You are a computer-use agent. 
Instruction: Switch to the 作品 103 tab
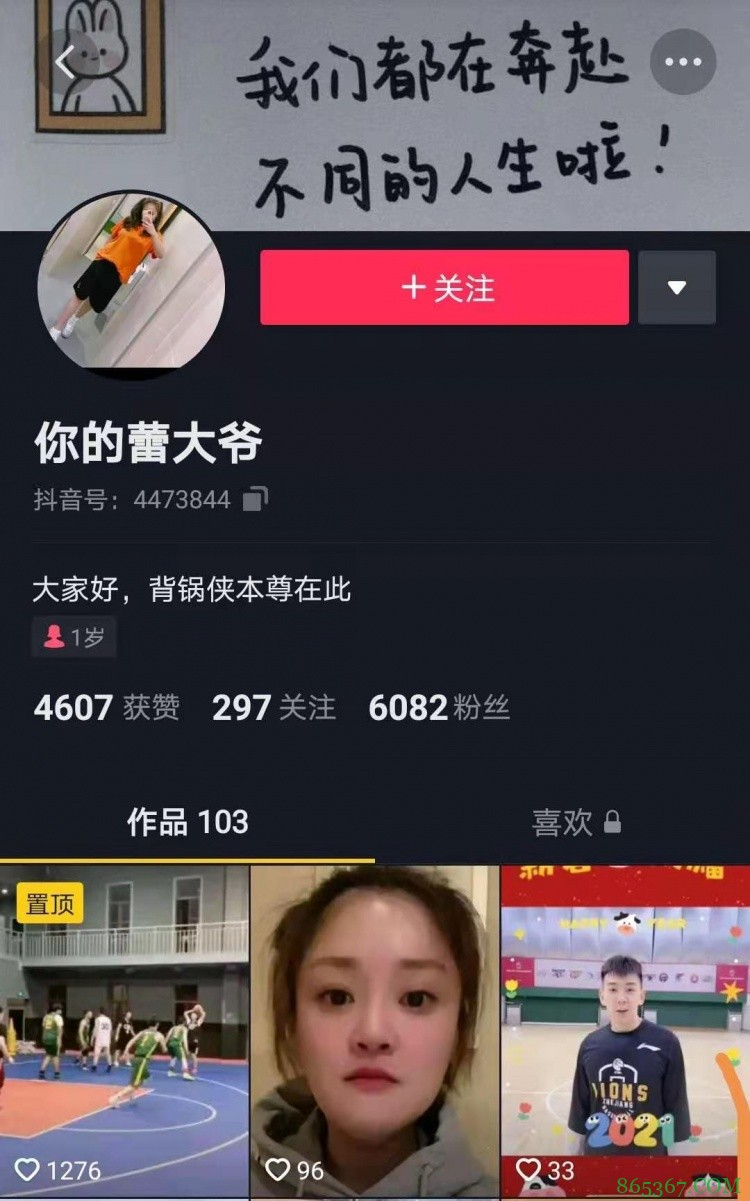(187, 822)
